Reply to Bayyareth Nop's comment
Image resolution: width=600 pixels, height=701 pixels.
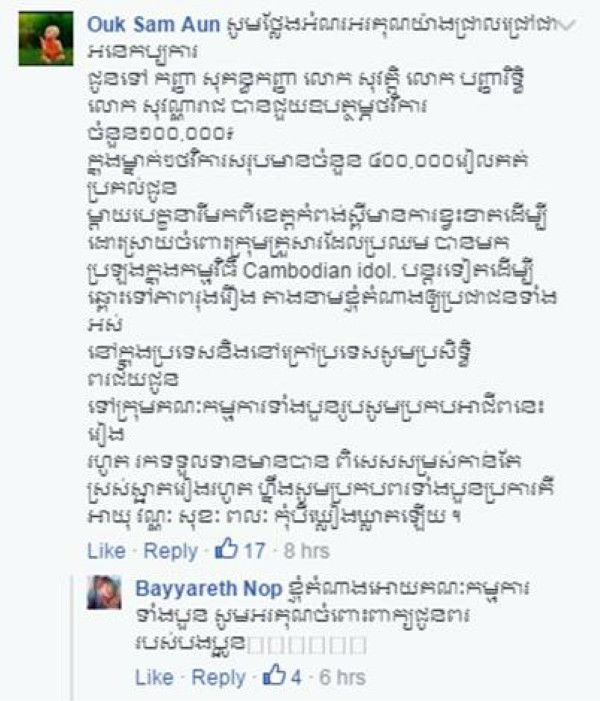[x=218, y=677]
